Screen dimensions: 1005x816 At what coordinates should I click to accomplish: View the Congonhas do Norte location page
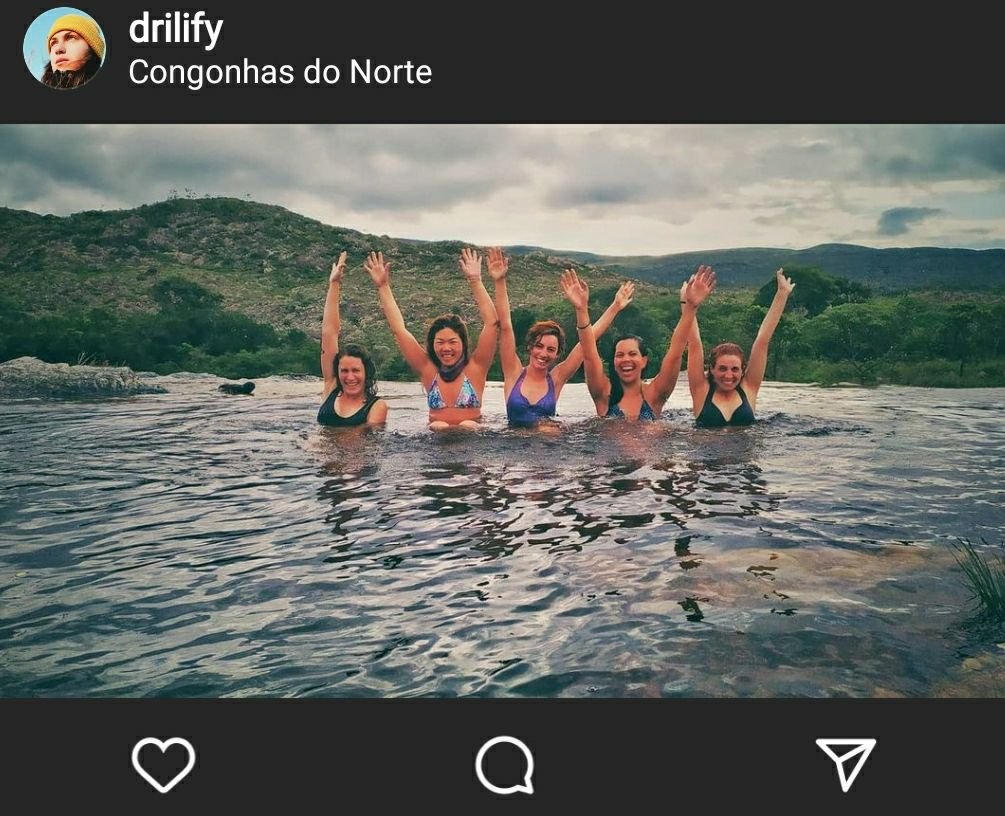(280, 72)
